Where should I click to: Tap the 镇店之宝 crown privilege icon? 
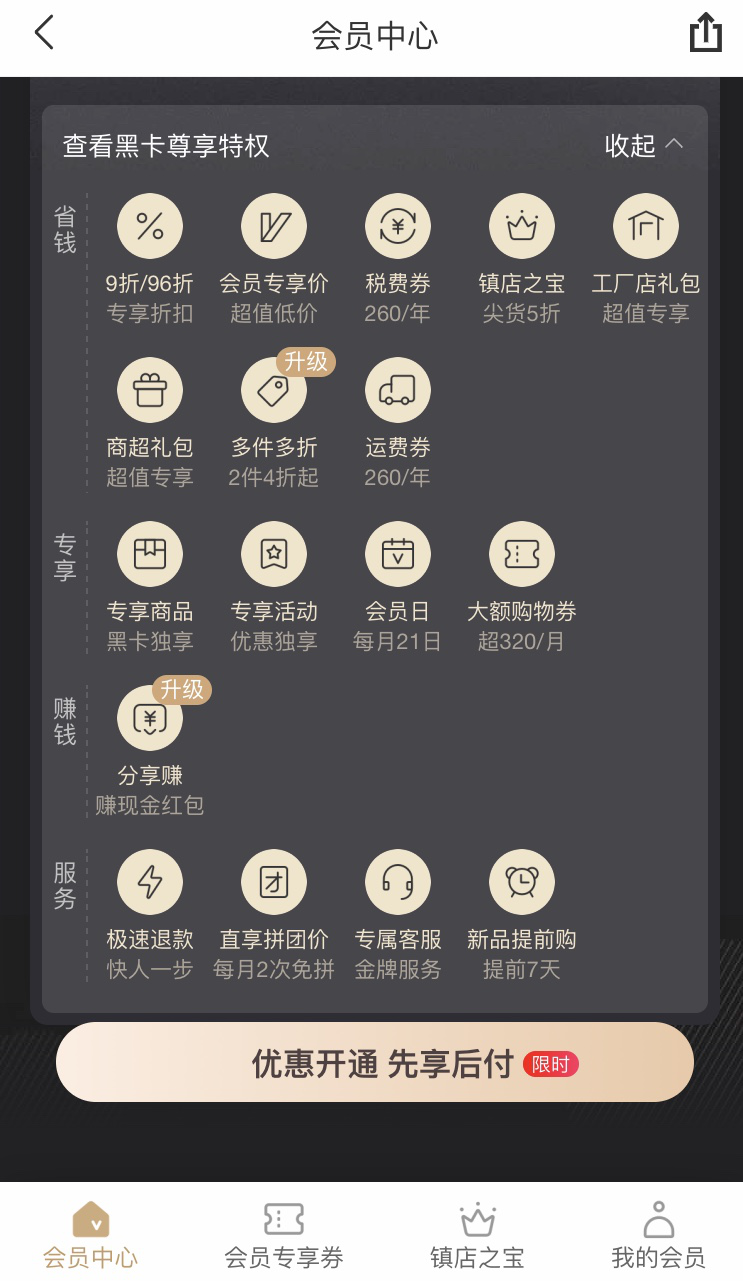pos(521,226)
